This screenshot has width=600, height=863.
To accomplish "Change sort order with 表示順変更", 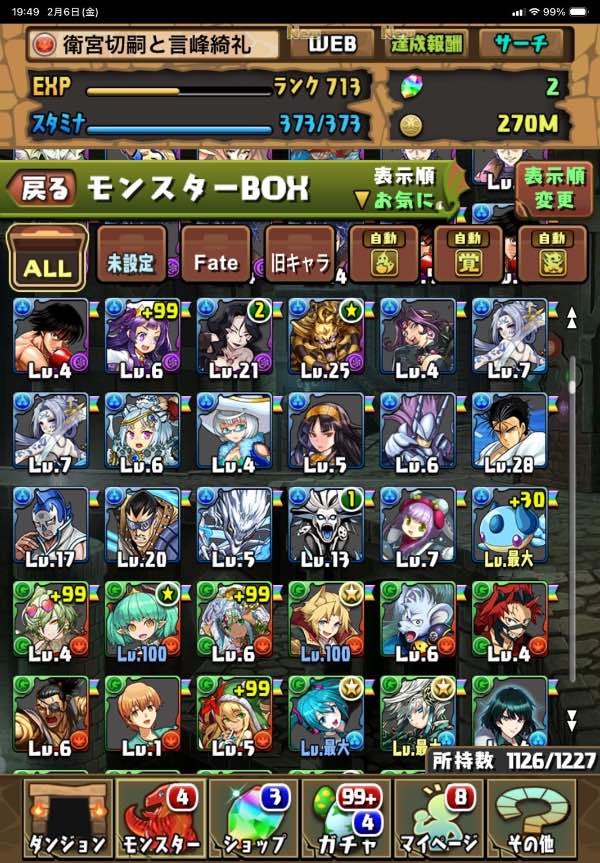I will click(551, 189).
